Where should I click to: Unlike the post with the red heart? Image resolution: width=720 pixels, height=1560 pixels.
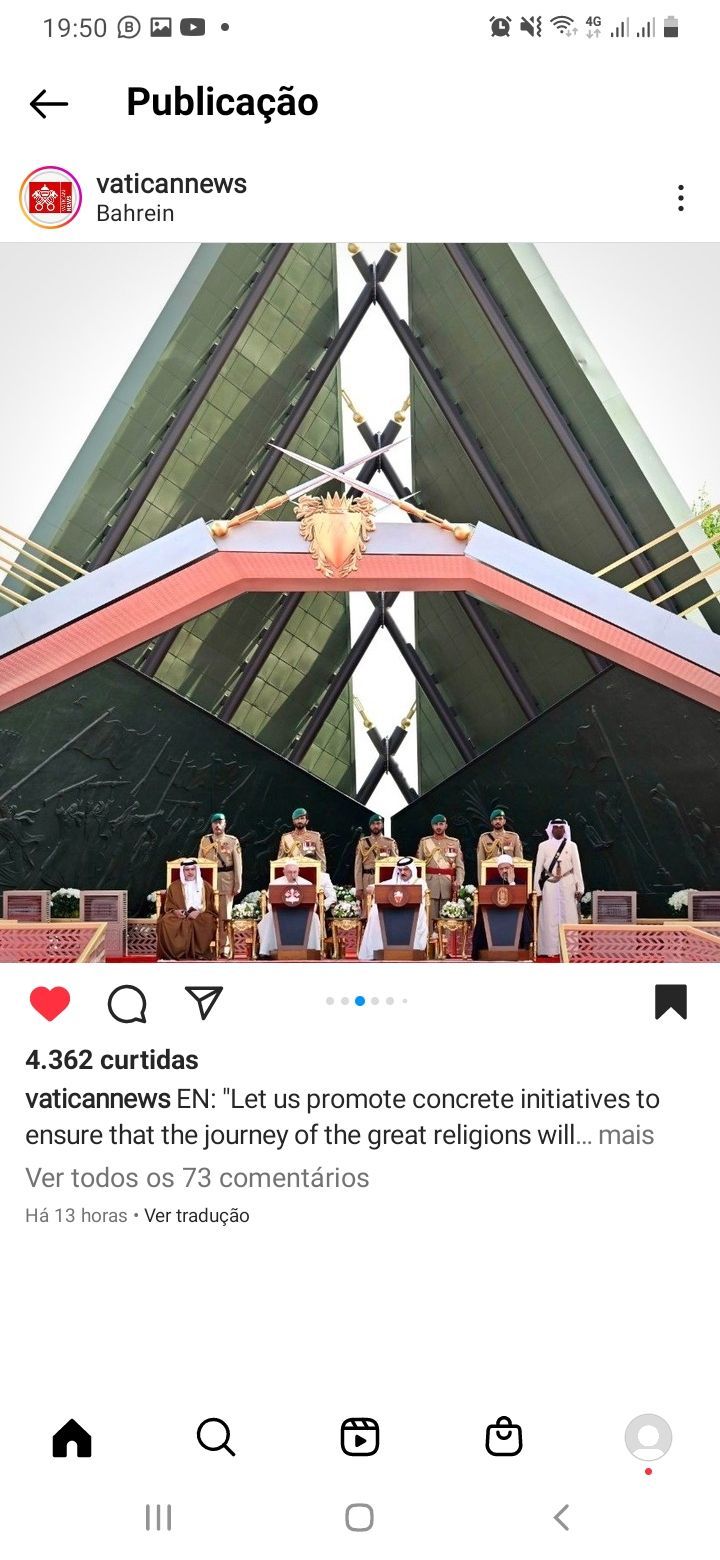pos(50,1003)
